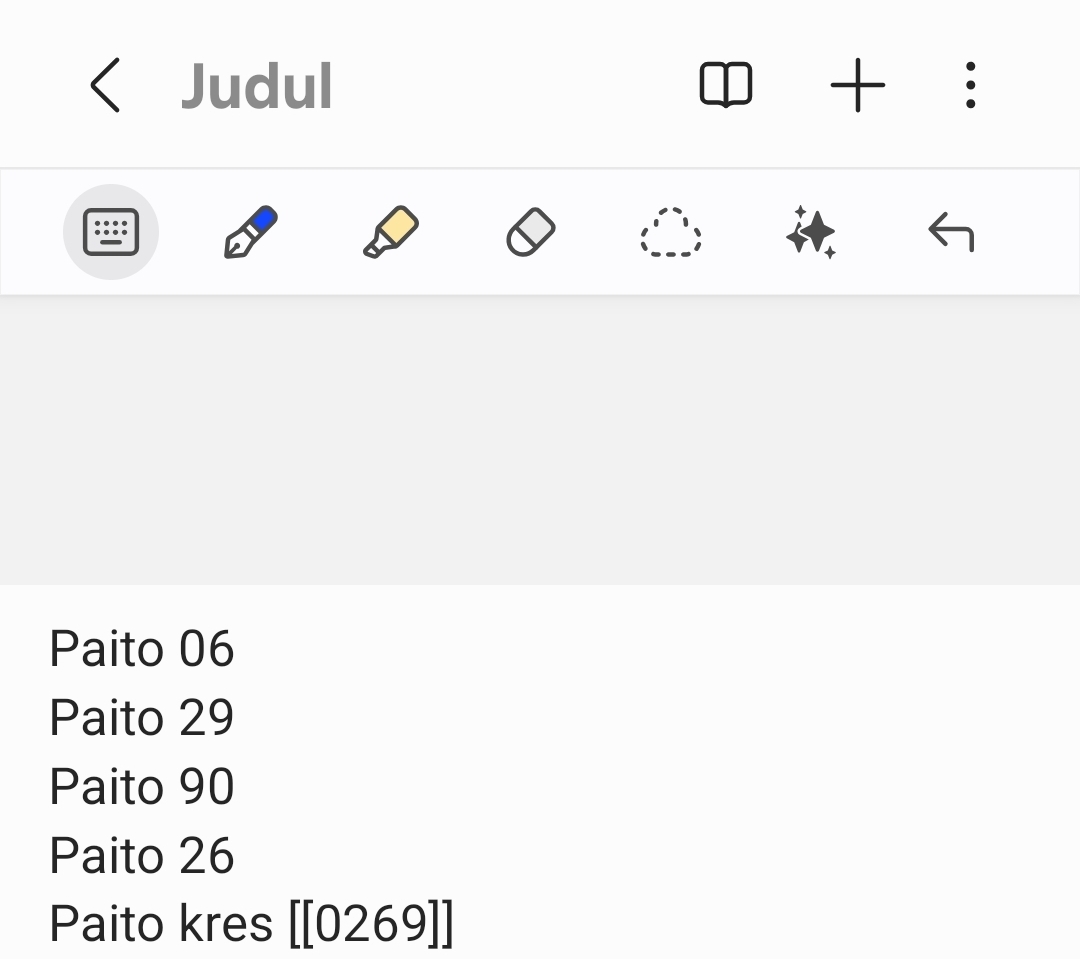Pick the lasso selection tool

pyautogui.click(x=670, y=232)
